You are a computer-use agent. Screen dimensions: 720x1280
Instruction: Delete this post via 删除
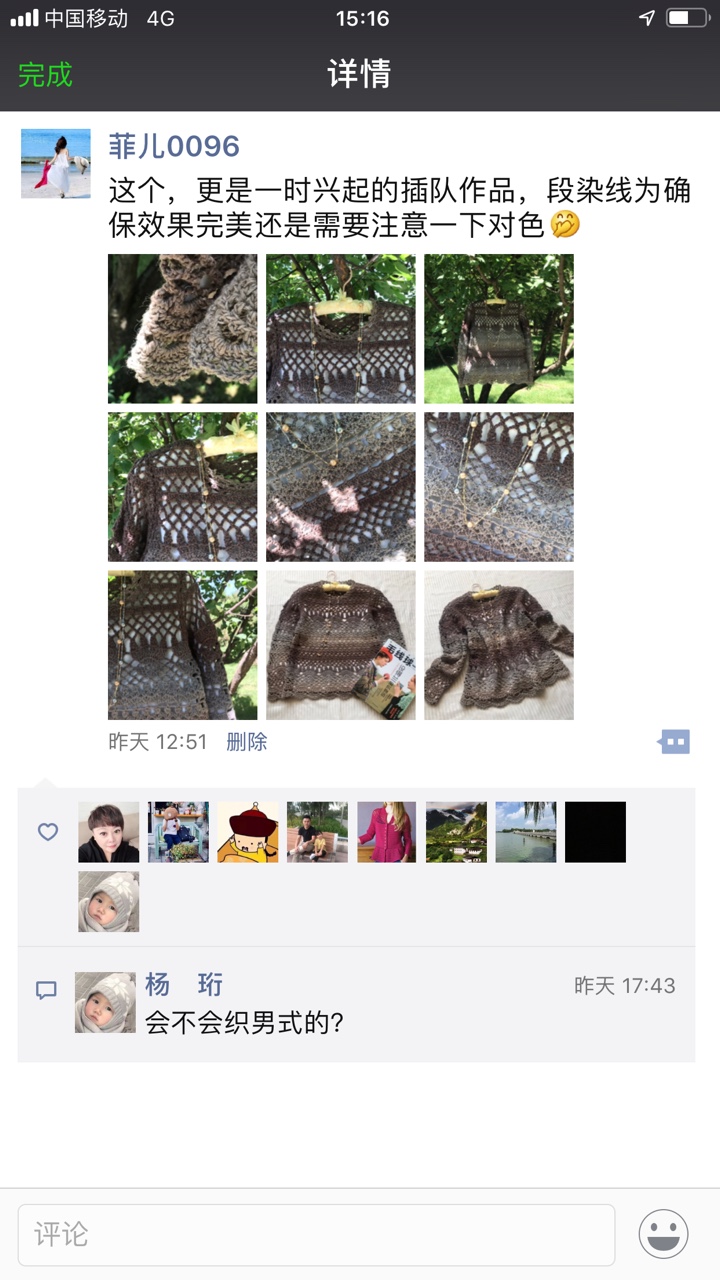pyautogui.click(x=246, y=742)
